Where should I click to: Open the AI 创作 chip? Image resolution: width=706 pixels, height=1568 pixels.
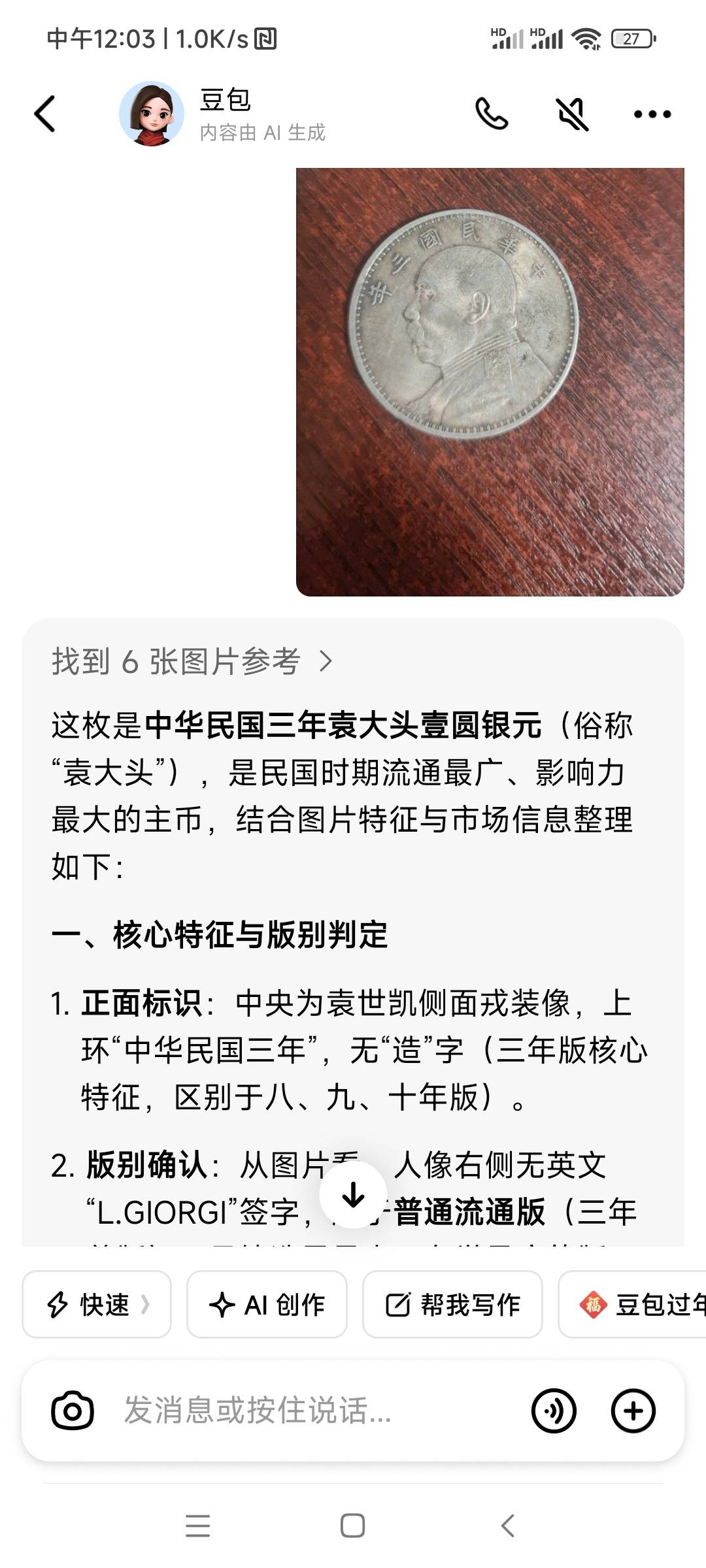267,1305
